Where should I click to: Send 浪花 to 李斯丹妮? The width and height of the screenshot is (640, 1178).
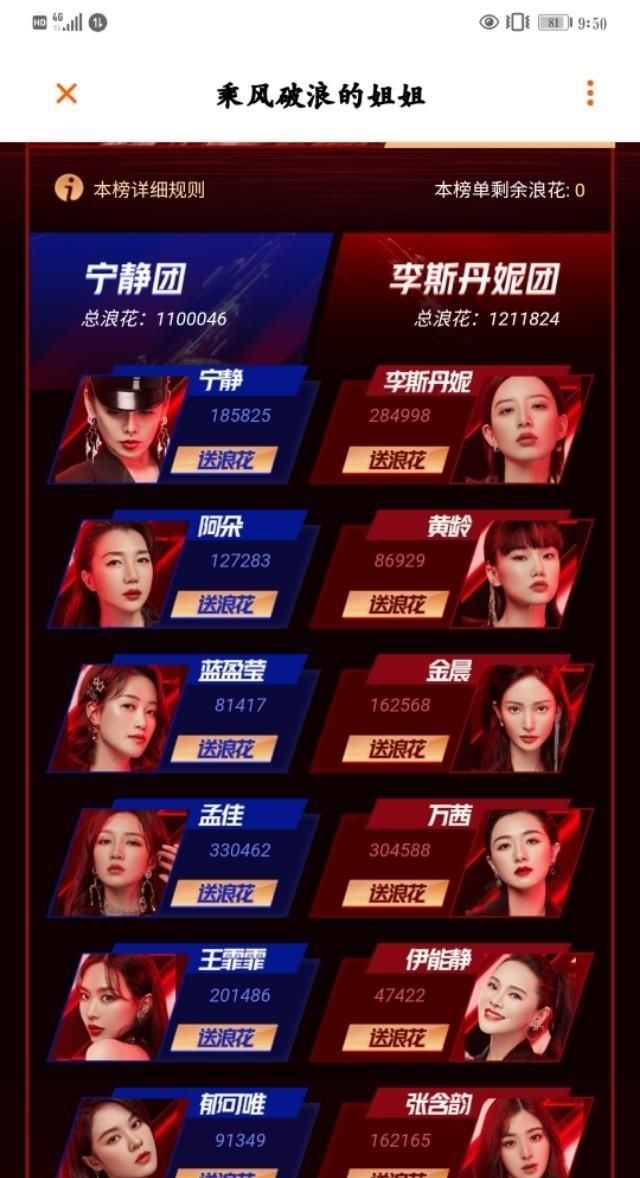pos(396,460)
